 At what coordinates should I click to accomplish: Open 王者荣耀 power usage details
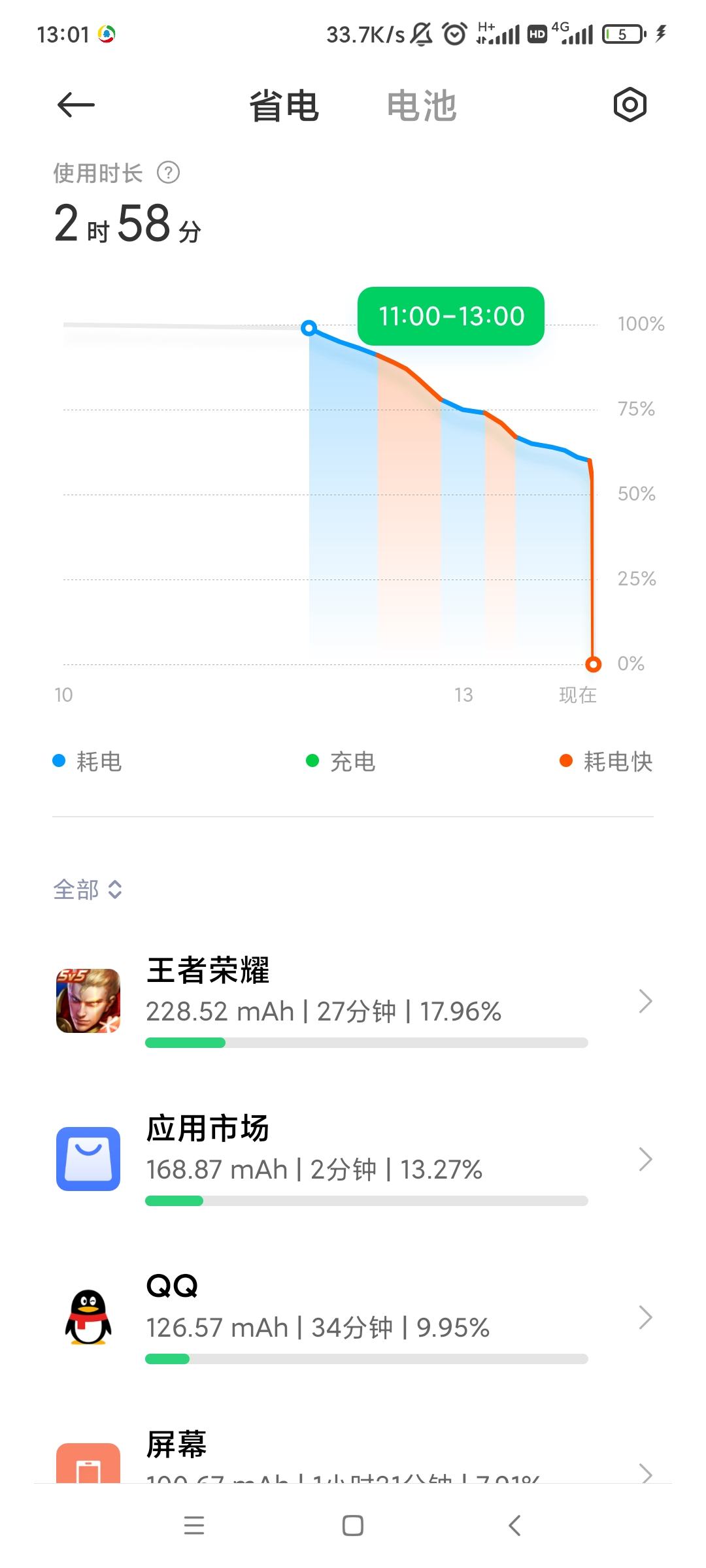point(353,1000)
